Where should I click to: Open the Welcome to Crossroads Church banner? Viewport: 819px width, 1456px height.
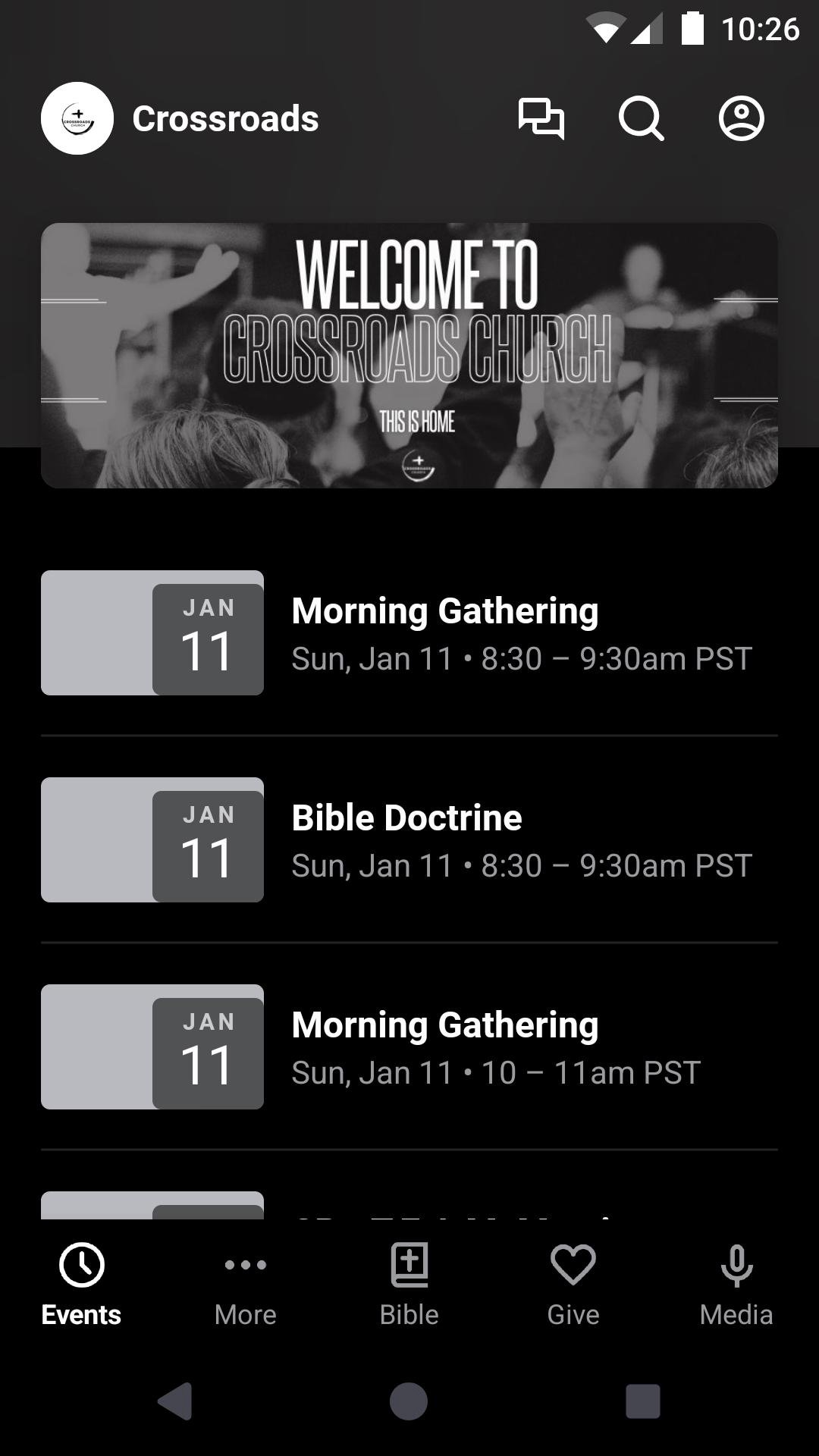[x=409, y=355]
